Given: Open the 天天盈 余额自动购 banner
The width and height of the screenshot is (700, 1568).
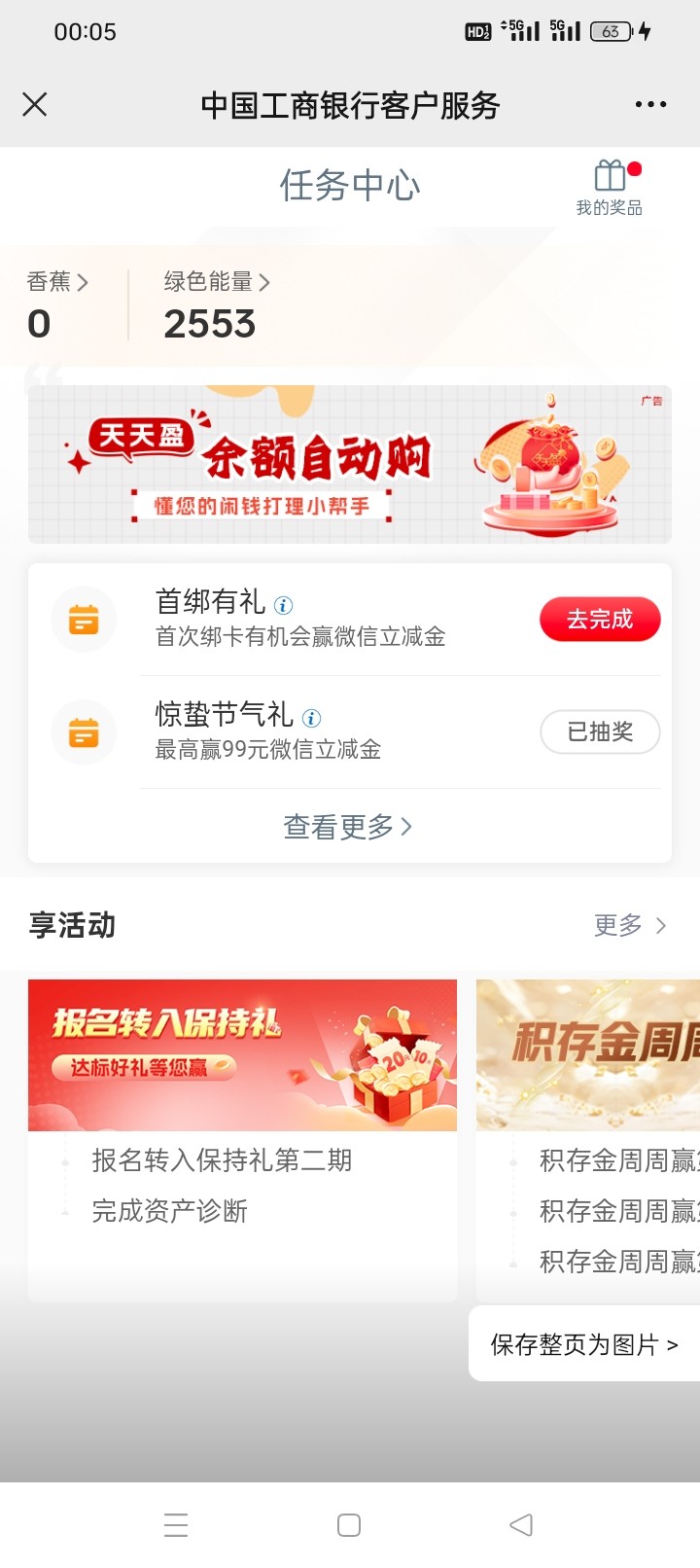Looking at the screenshot, I should pyautogui.click(x=349, y=464).
